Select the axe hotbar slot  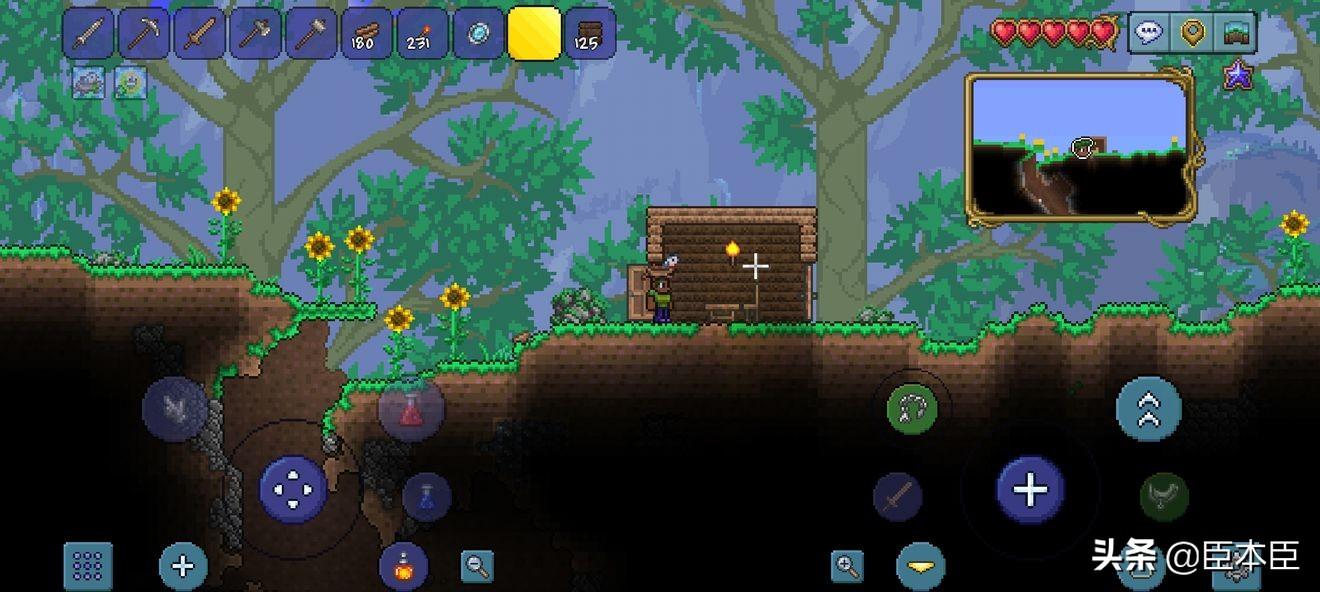256,35
